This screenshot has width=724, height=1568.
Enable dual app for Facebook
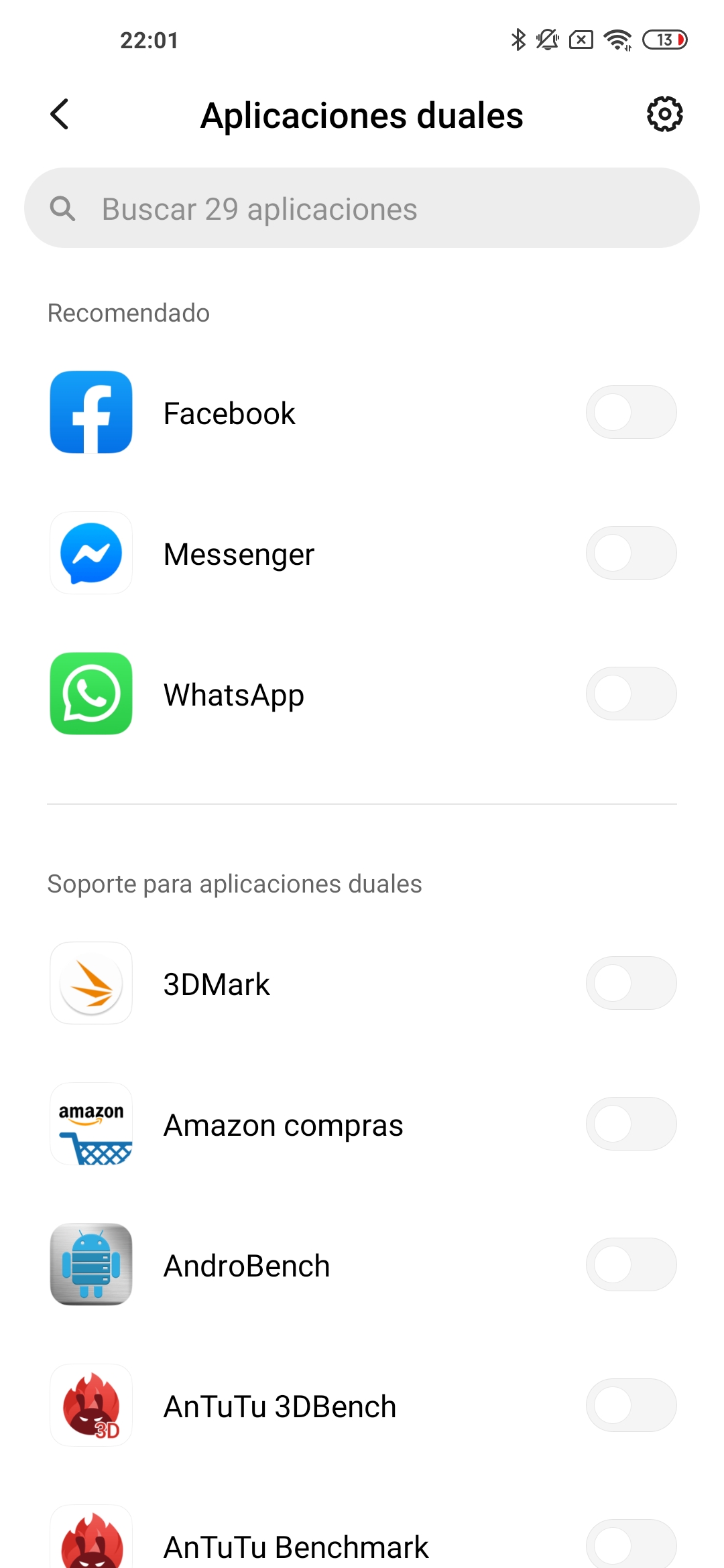[631, 412]
